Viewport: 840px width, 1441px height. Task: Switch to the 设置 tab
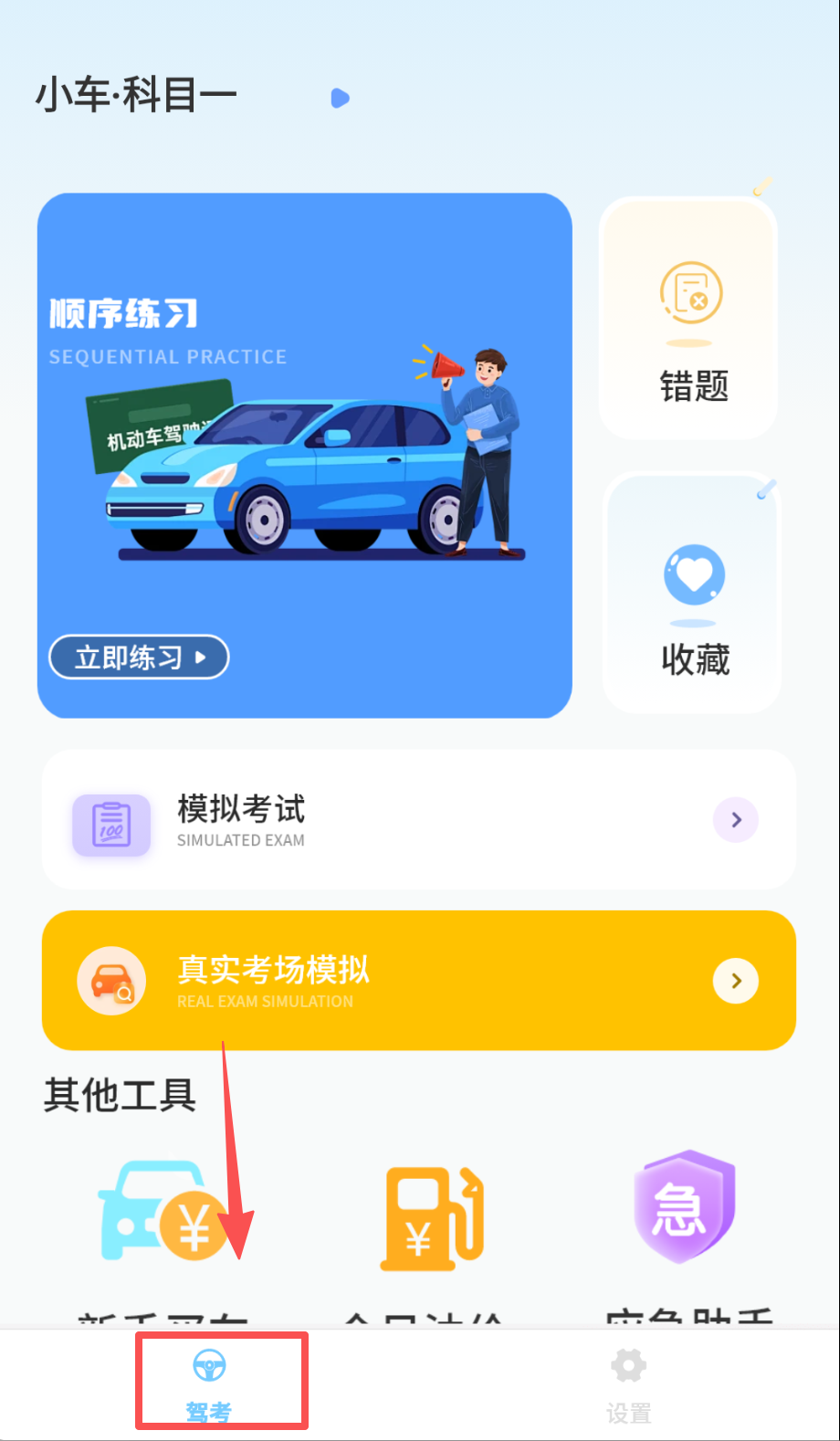coord(628,1383)
